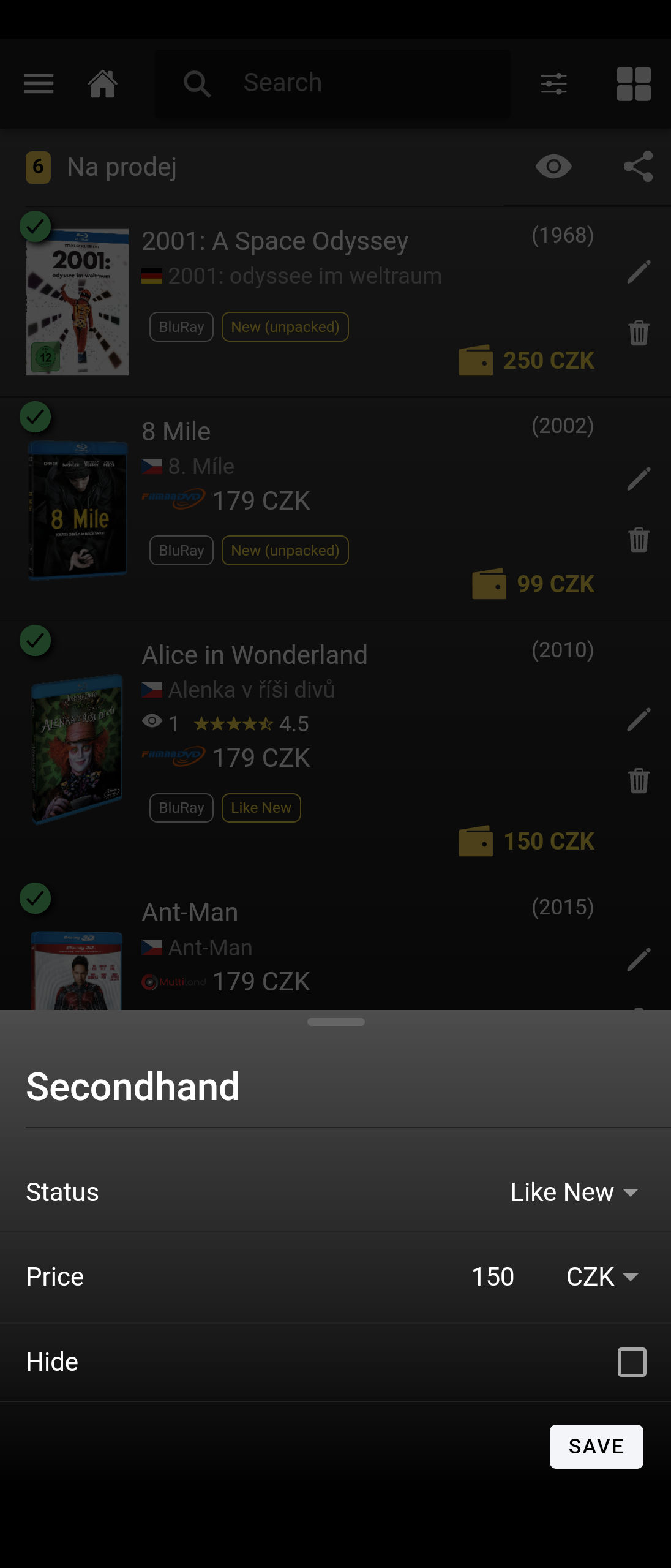
Task: Delete 2001: A Space Odyssey entry
Action: pyautogui.click(x=638, y=333)
